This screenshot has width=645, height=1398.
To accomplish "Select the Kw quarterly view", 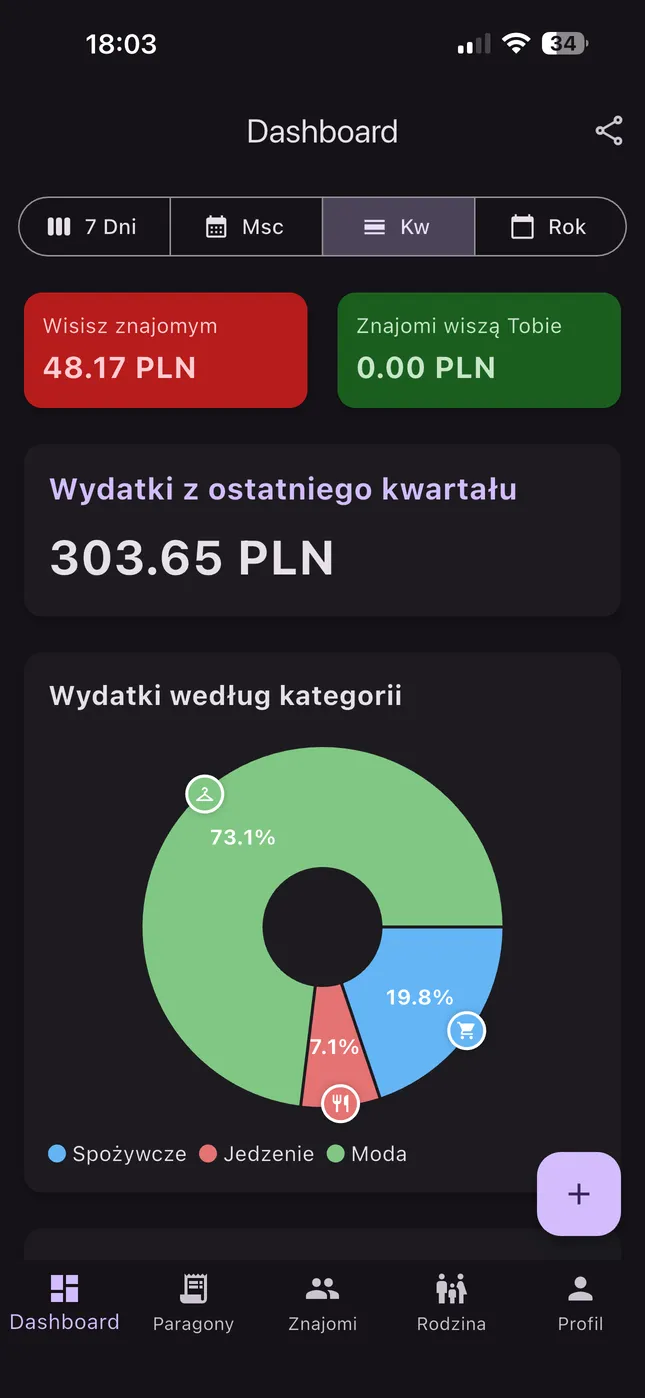I will point(398,227).
